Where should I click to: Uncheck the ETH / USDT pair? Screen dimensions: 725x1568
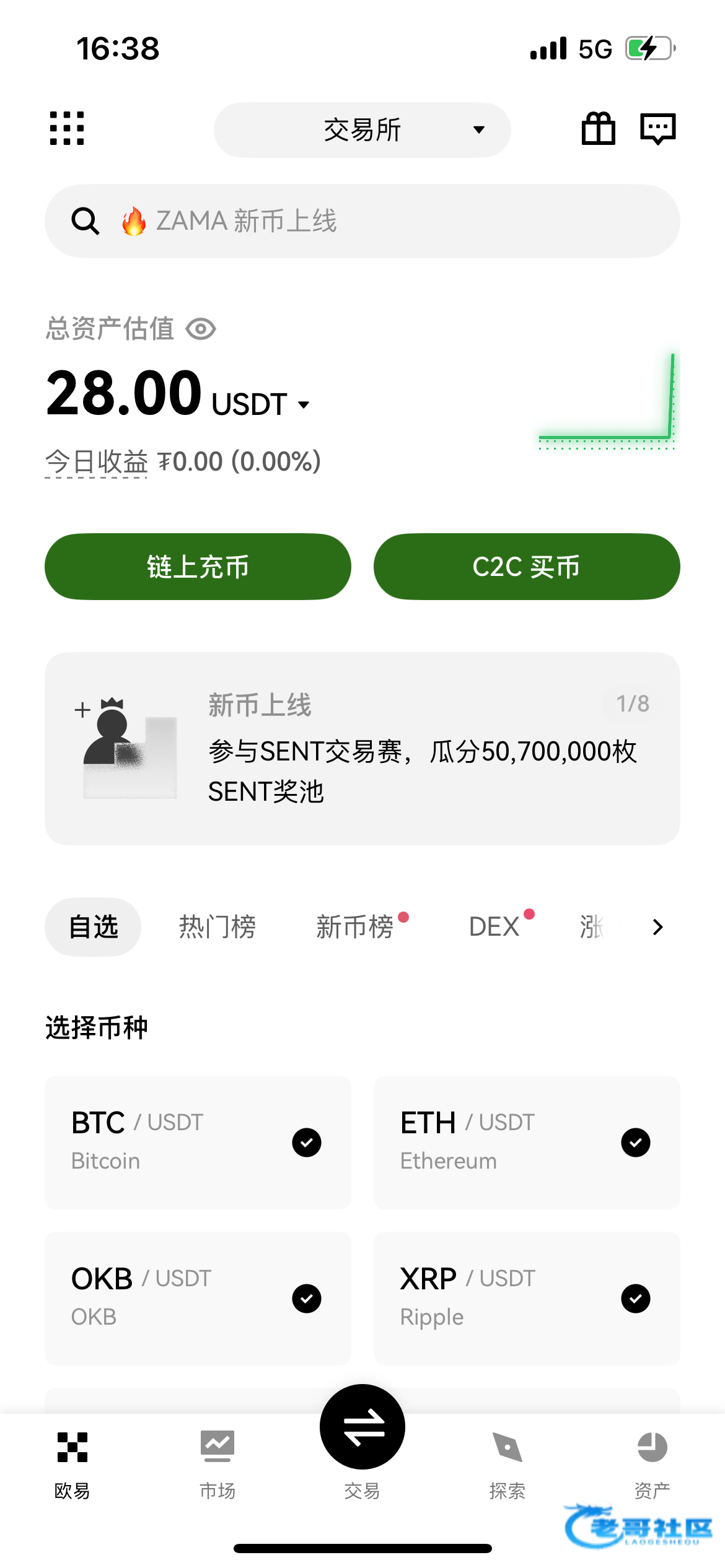tap(635, 1143)
